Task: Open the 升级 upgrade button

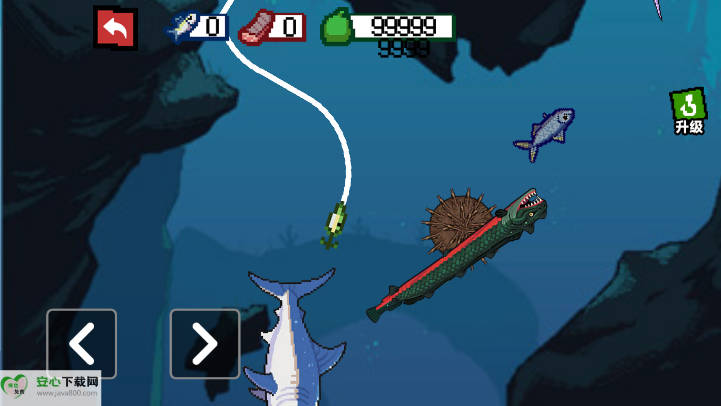Action: tap(688, 111)
